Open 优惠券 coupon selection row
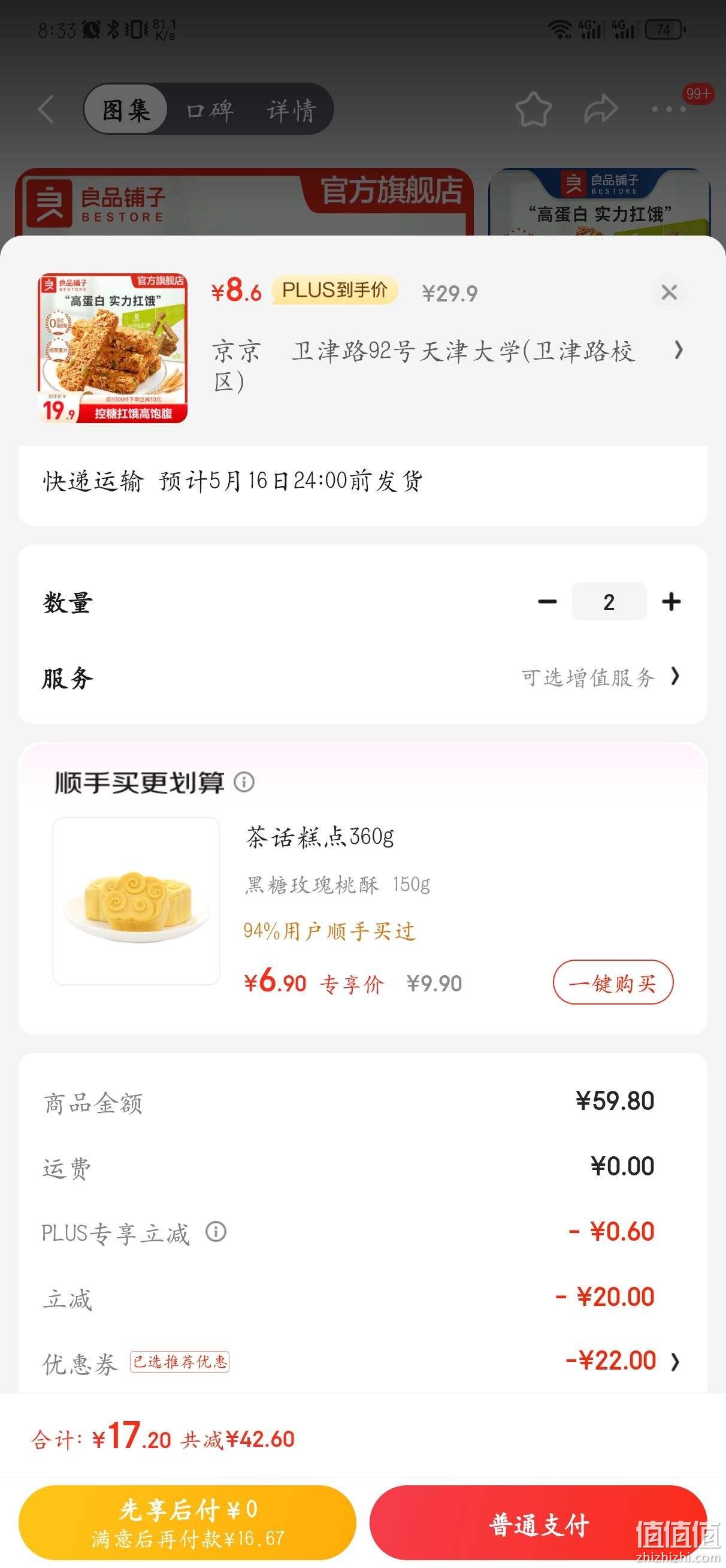The width and height of the screenshot is (726, 1568). [x=362, y=1361]
